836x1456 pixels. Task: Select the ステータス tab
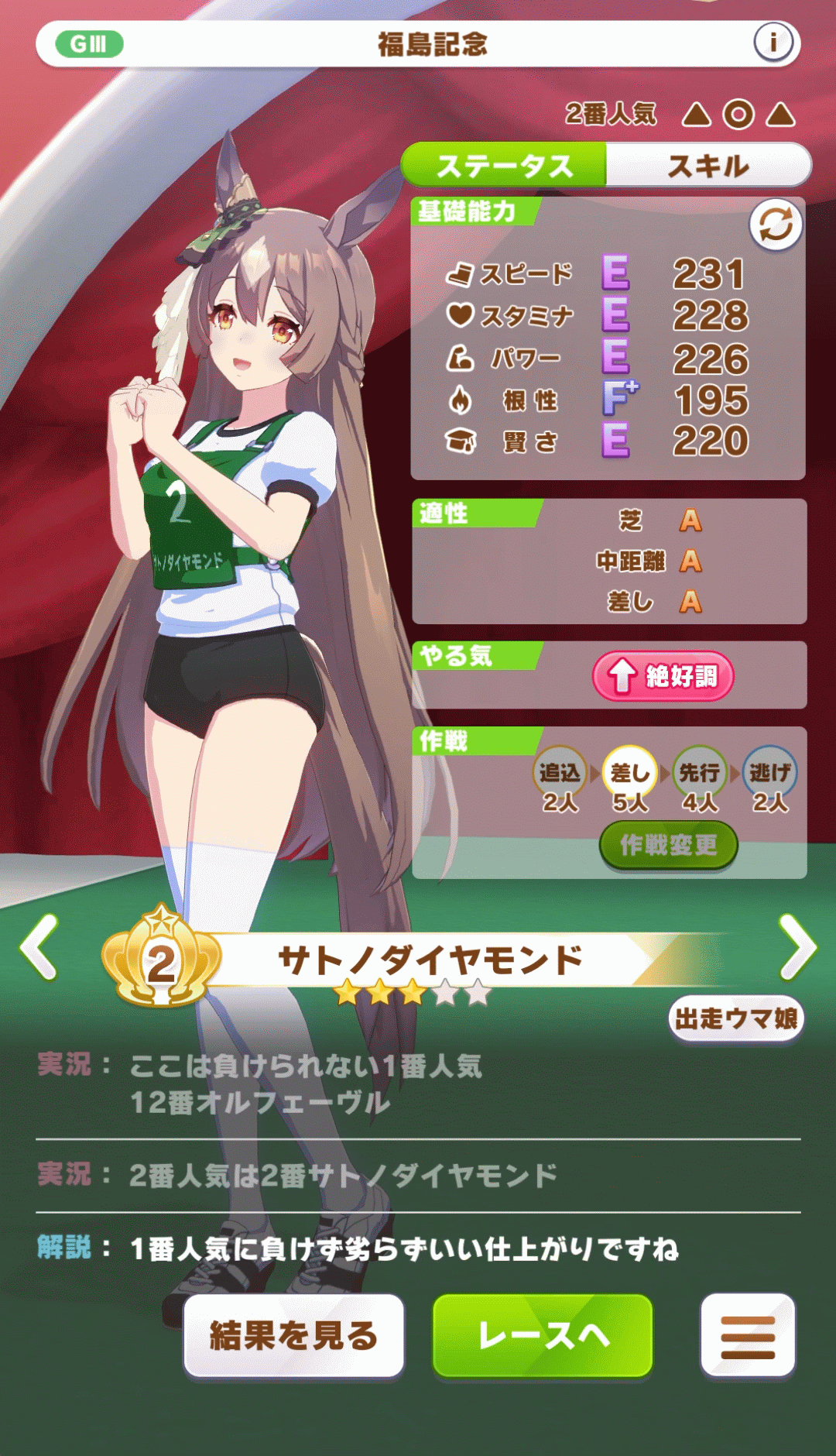pos(504,165)
